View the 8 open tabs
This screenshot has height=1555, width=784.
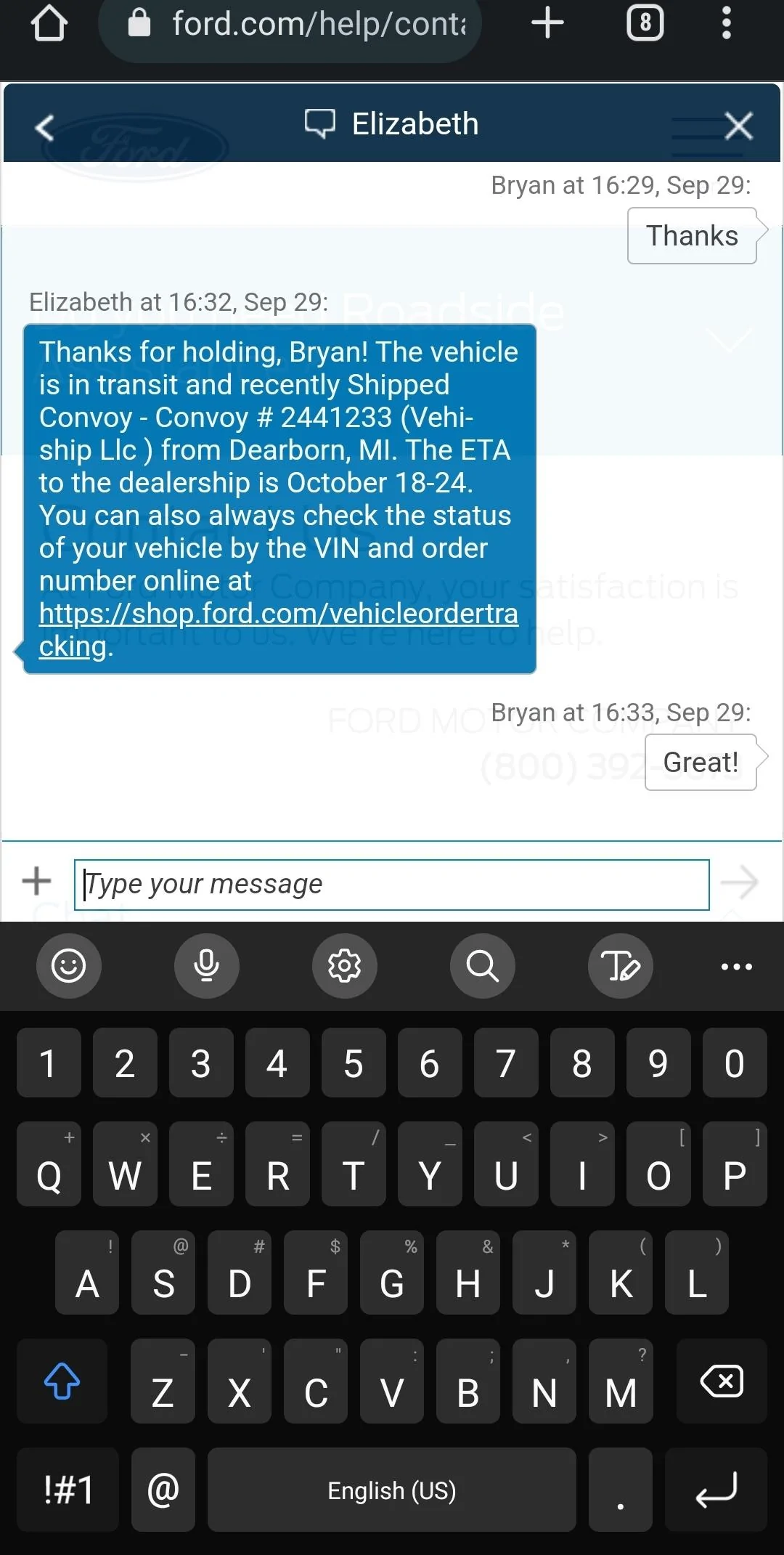(x=645, y=23)
